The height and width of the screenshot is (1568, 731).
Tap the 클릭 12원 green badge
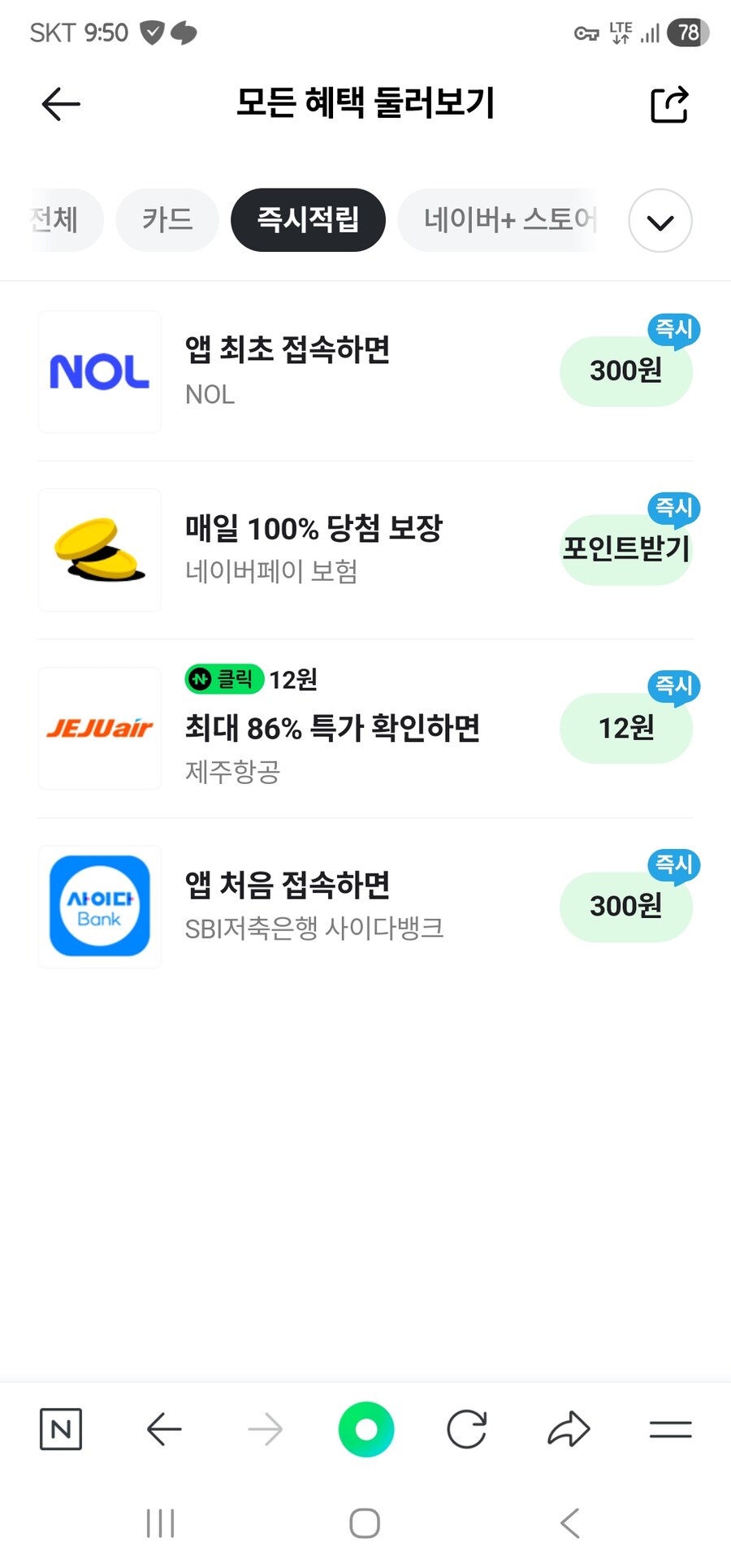tap(223, 679)
